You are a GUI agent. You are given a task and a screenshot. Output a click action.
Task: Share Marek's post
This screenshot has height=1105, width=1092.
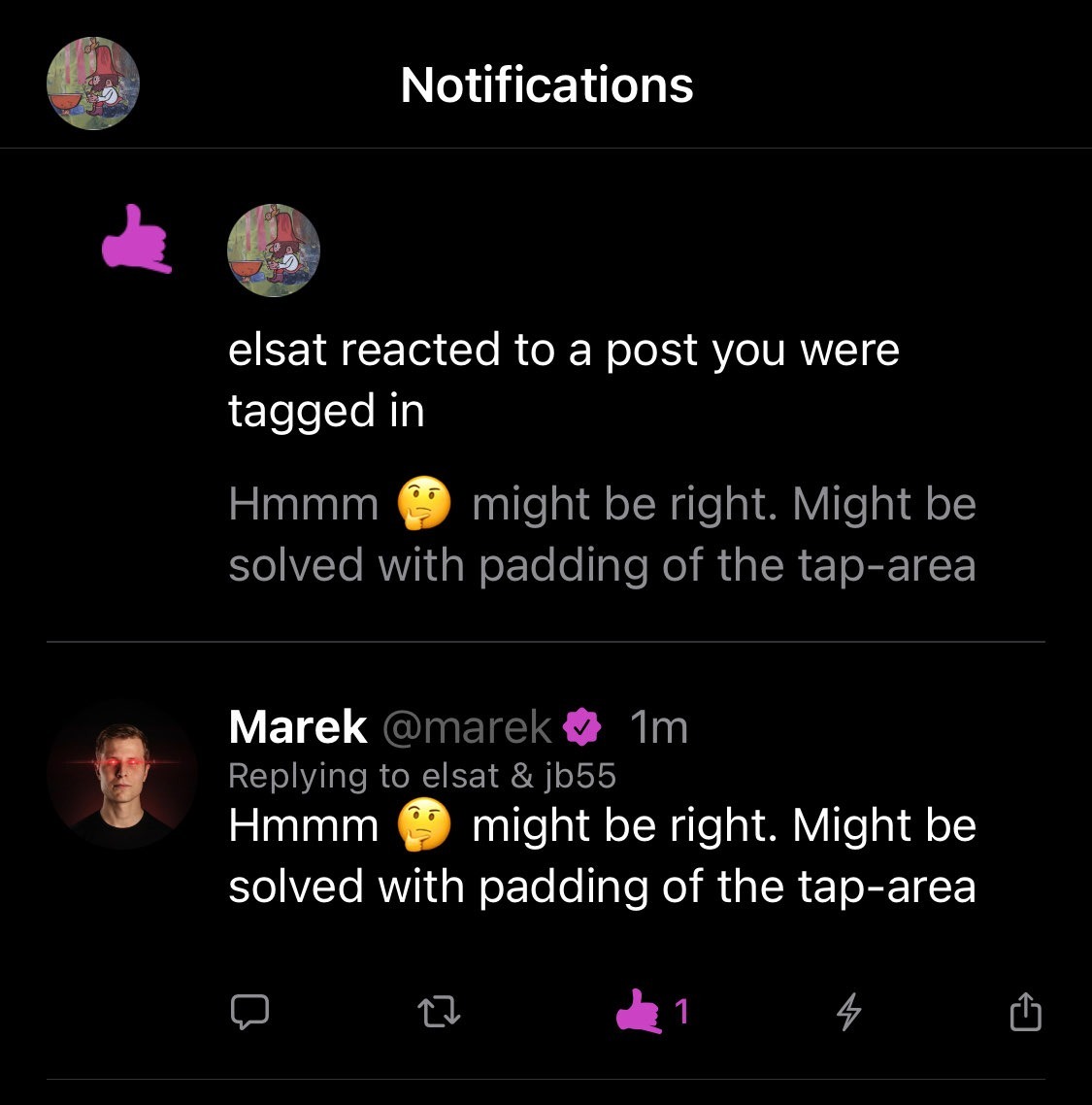pyautogui.click(x=1025, y=1013)
